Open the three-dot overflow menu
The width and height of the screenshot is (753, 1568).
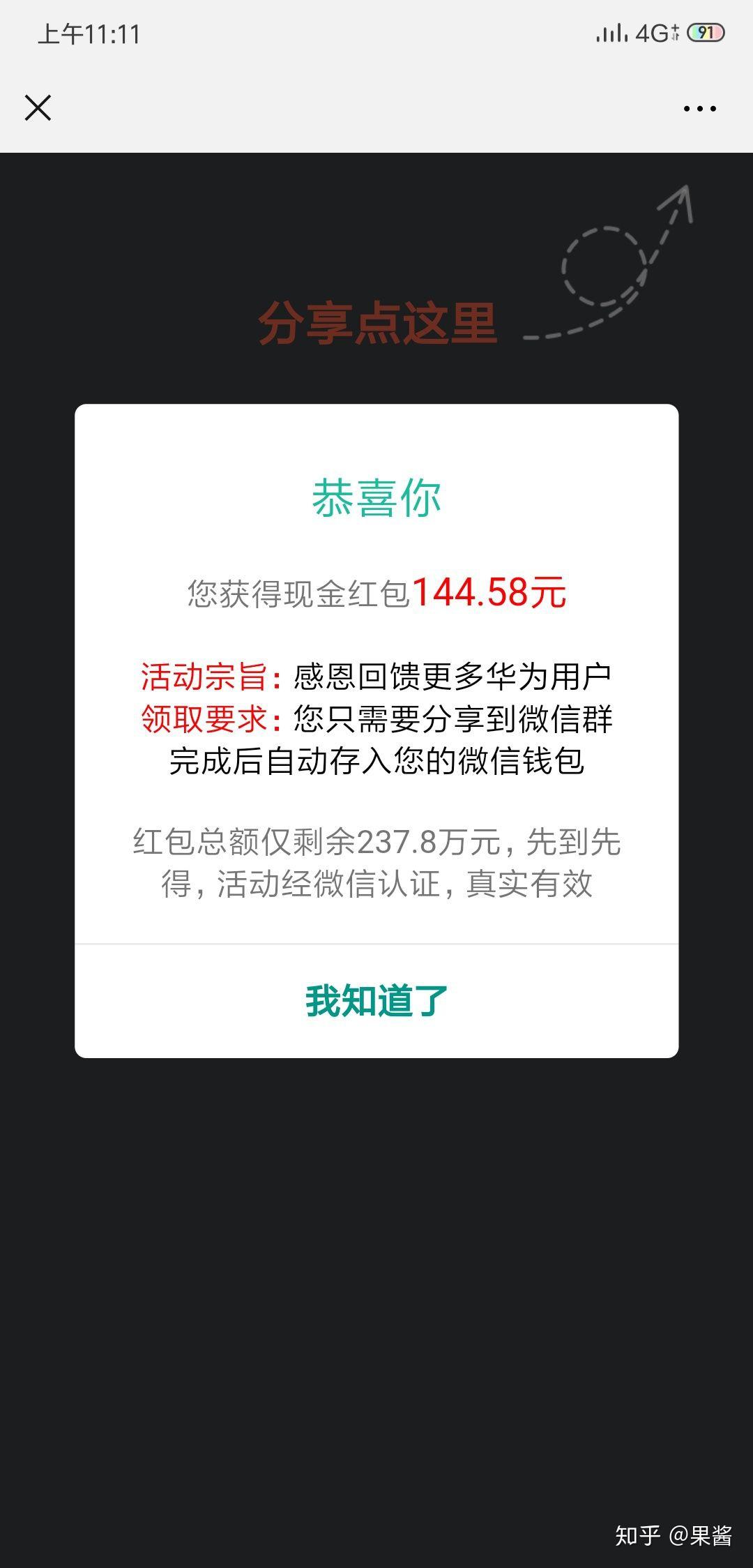pos(699,109)
